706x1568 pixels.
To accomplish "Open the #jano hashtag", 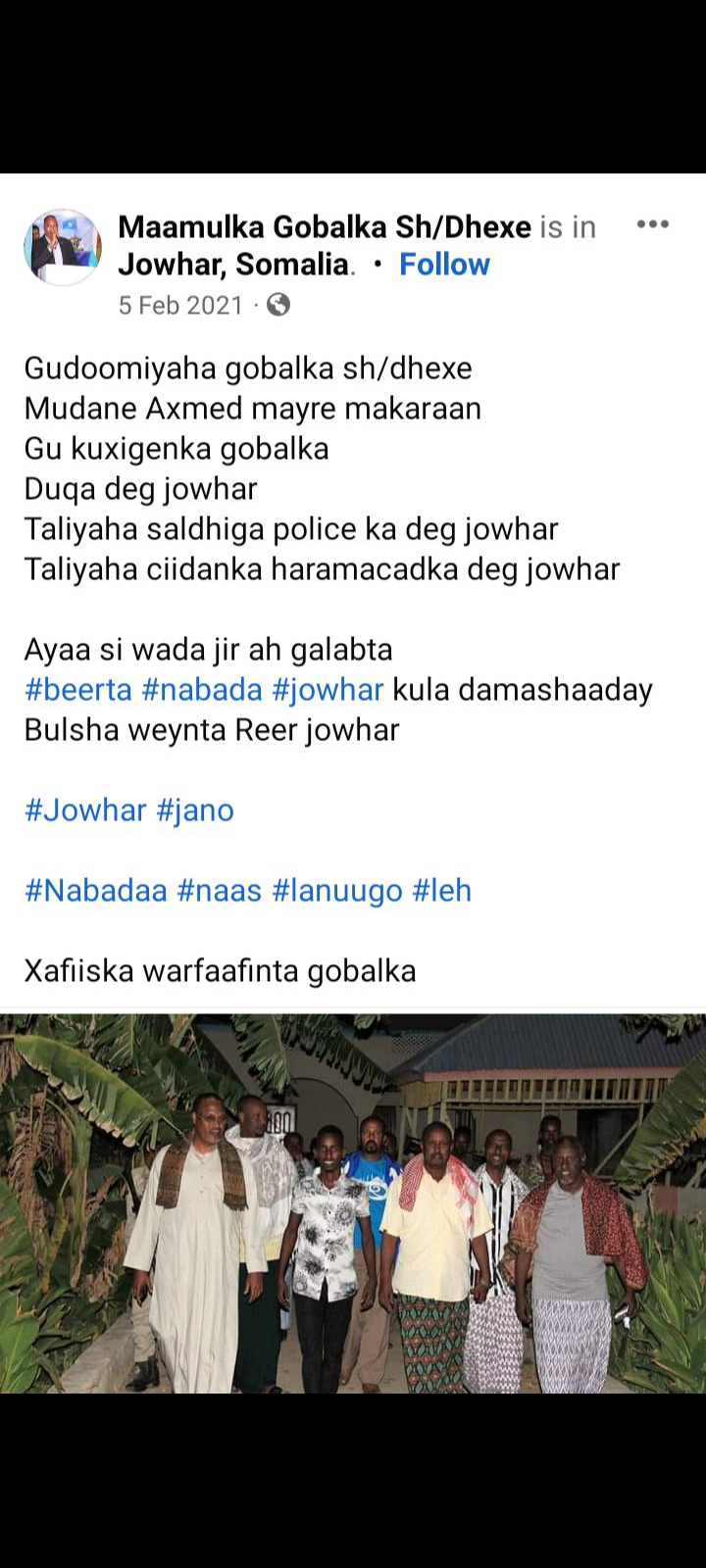I will pyautogui.click(x=195, y=810).
